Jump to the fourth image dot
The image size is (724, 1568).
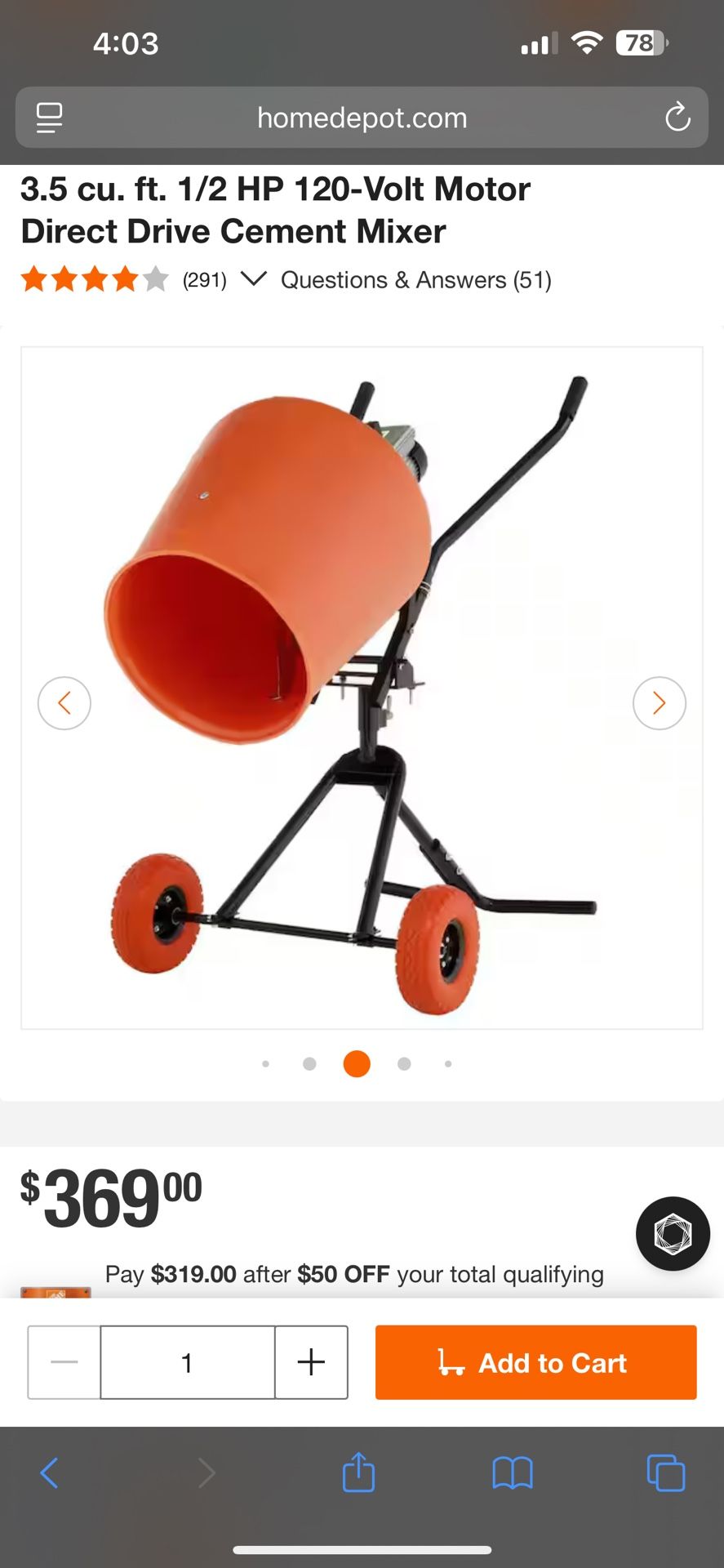(x=404, y=1063)
